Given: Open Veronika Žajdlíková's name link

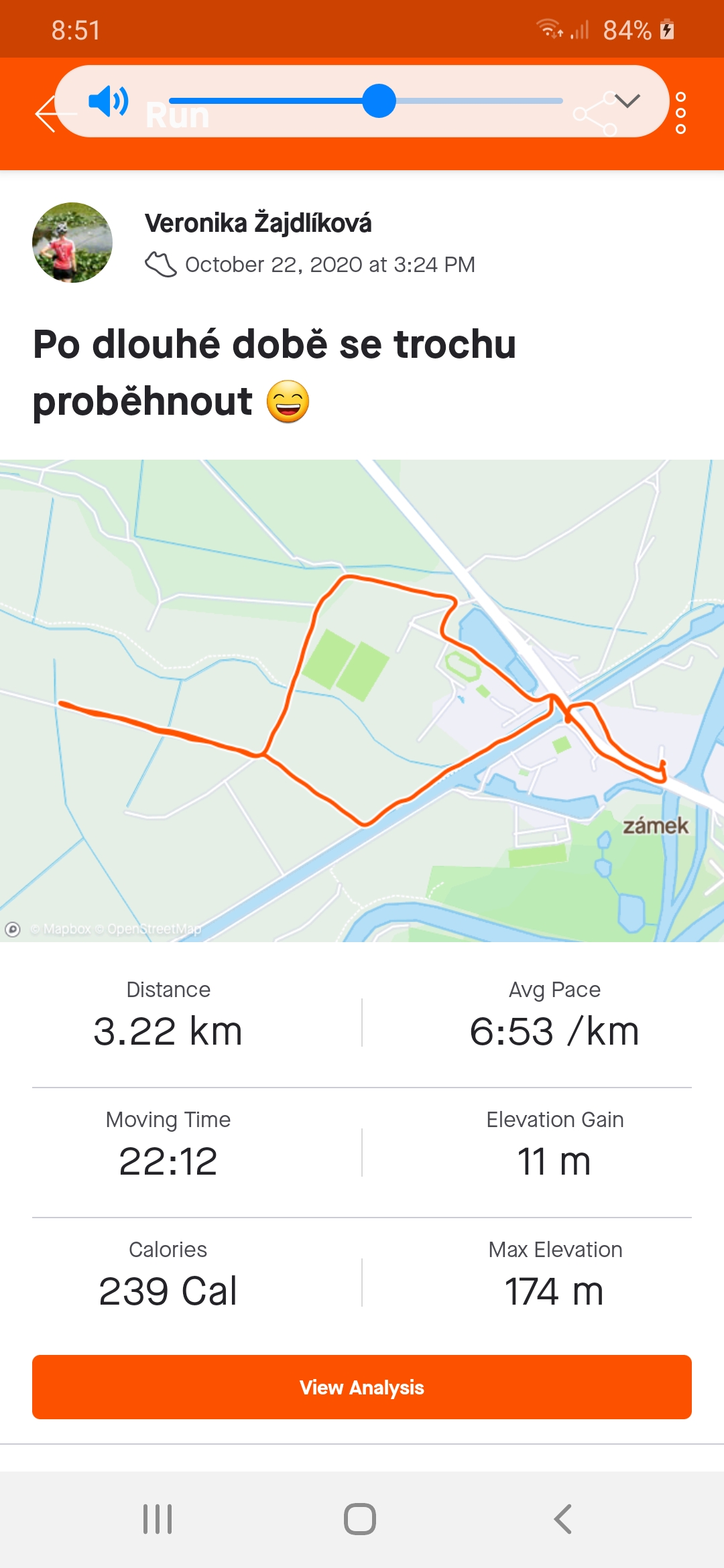Looking at the screenshot, I should point(258,223).
